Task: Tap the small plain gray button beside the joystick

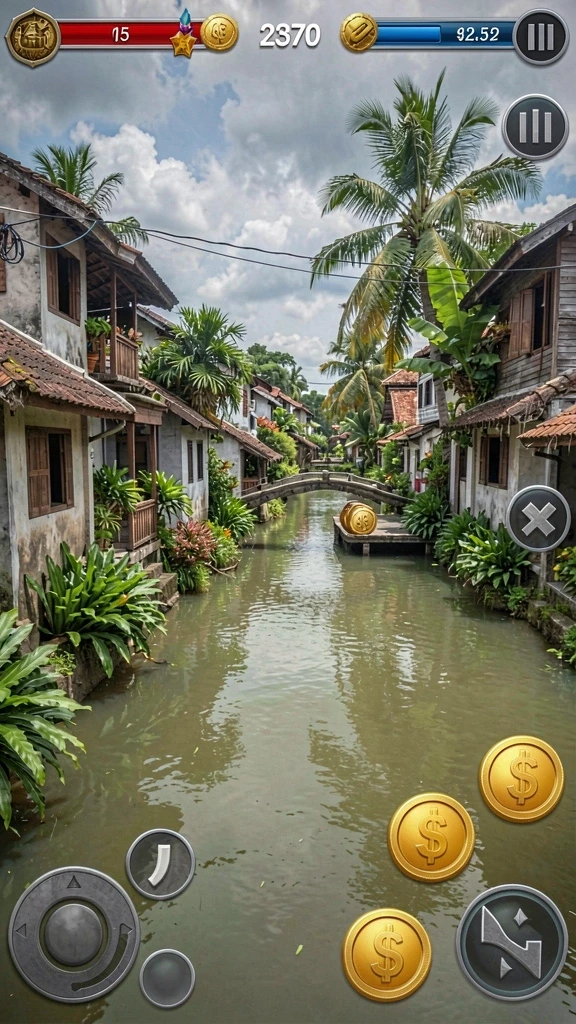Action: (x=167, y=978)
